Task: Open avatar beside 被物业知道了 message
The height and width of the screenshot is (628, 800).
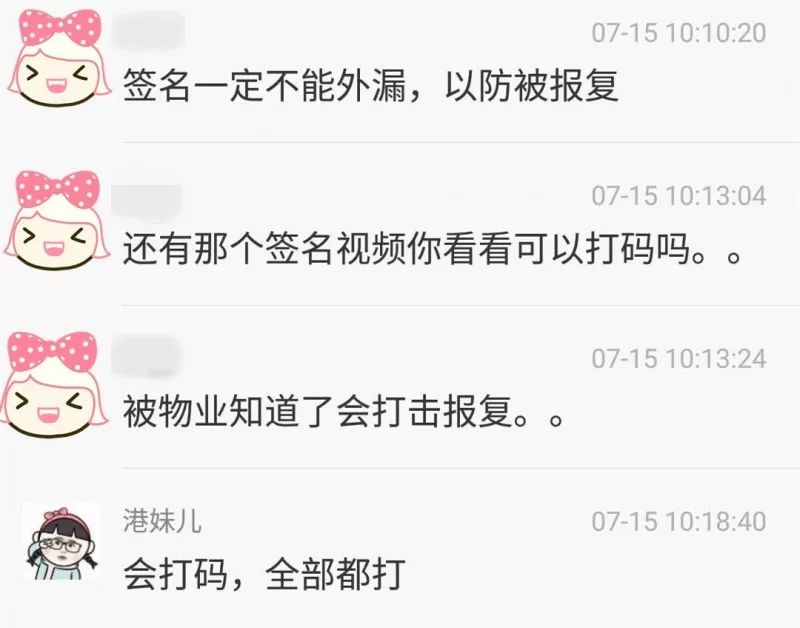Action: (60, 384)
